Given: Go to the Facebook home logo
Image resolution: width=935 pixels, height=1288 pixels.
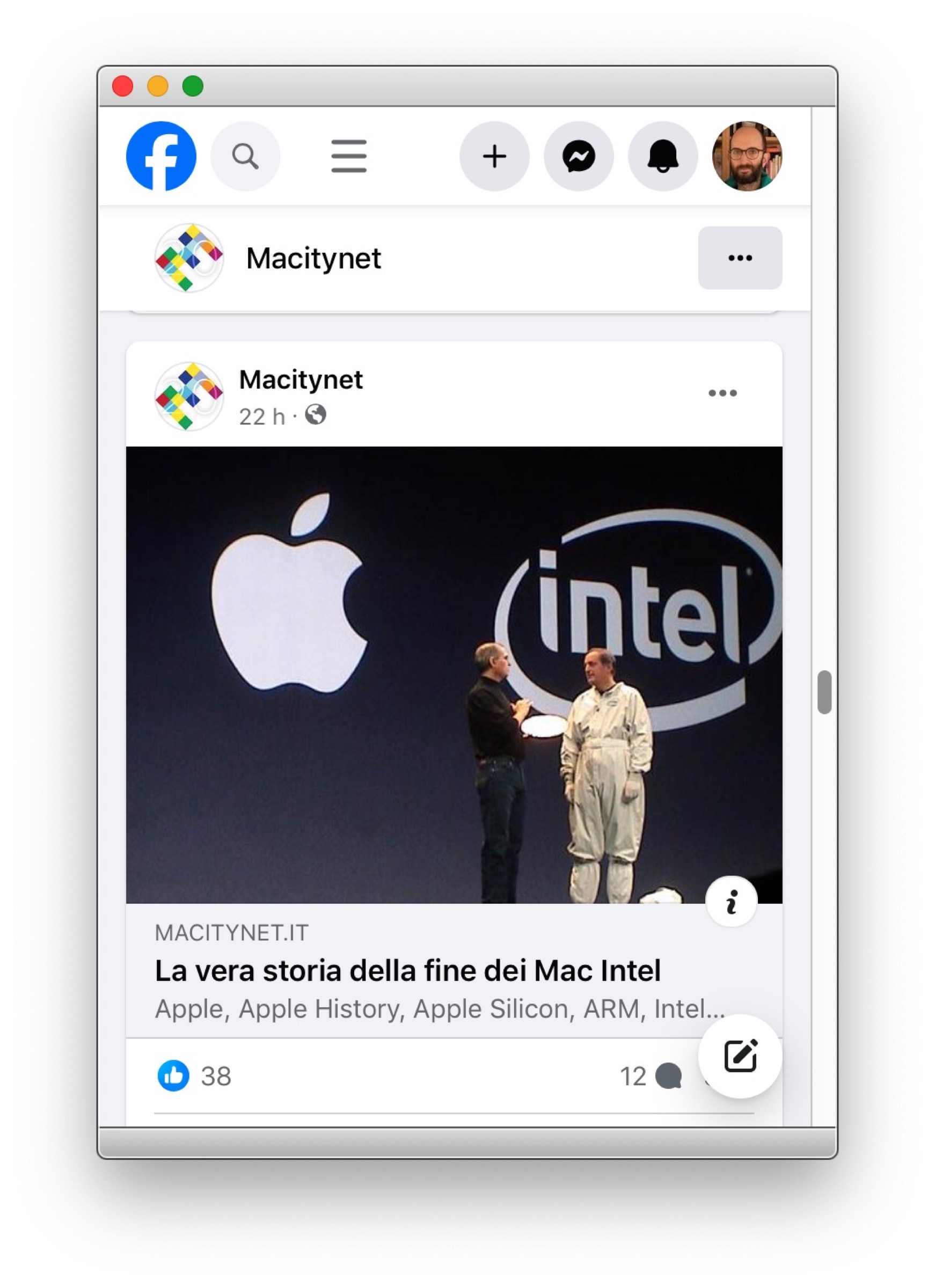Looking at the screenshot, I should pyautogui.click(x=161, y=156).
